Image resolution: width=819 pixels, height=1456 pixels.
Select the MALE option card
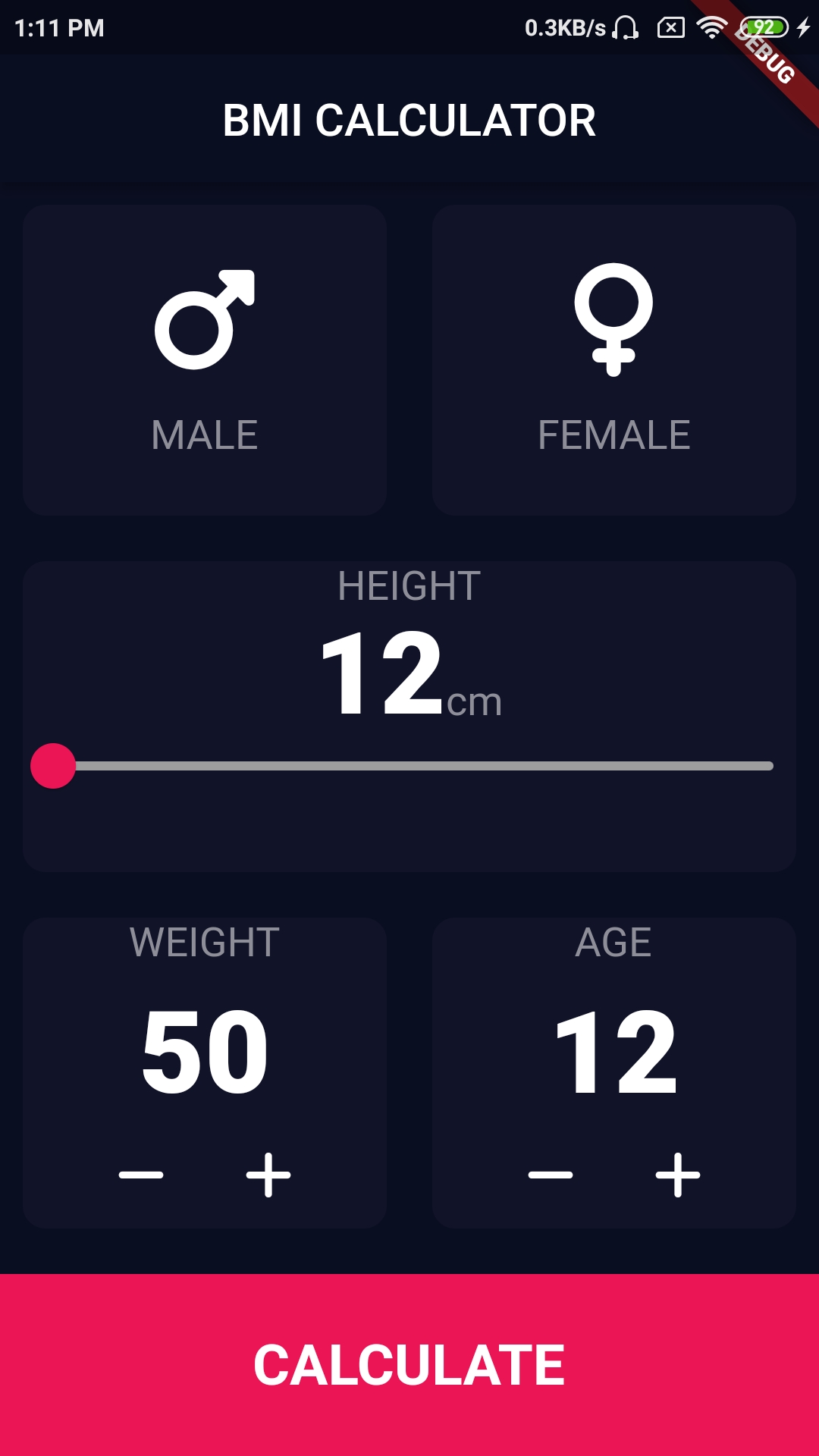pos(206,362)
